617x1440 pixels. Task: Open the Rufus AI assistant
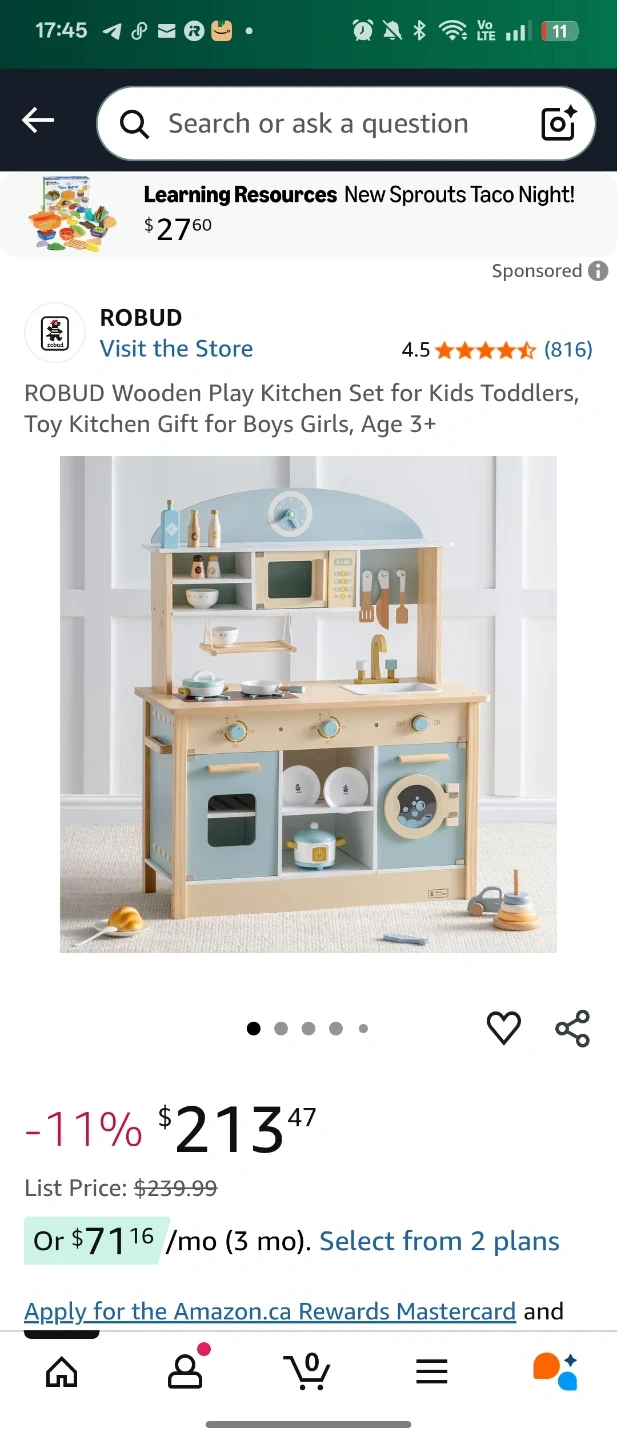[555, 1371]
